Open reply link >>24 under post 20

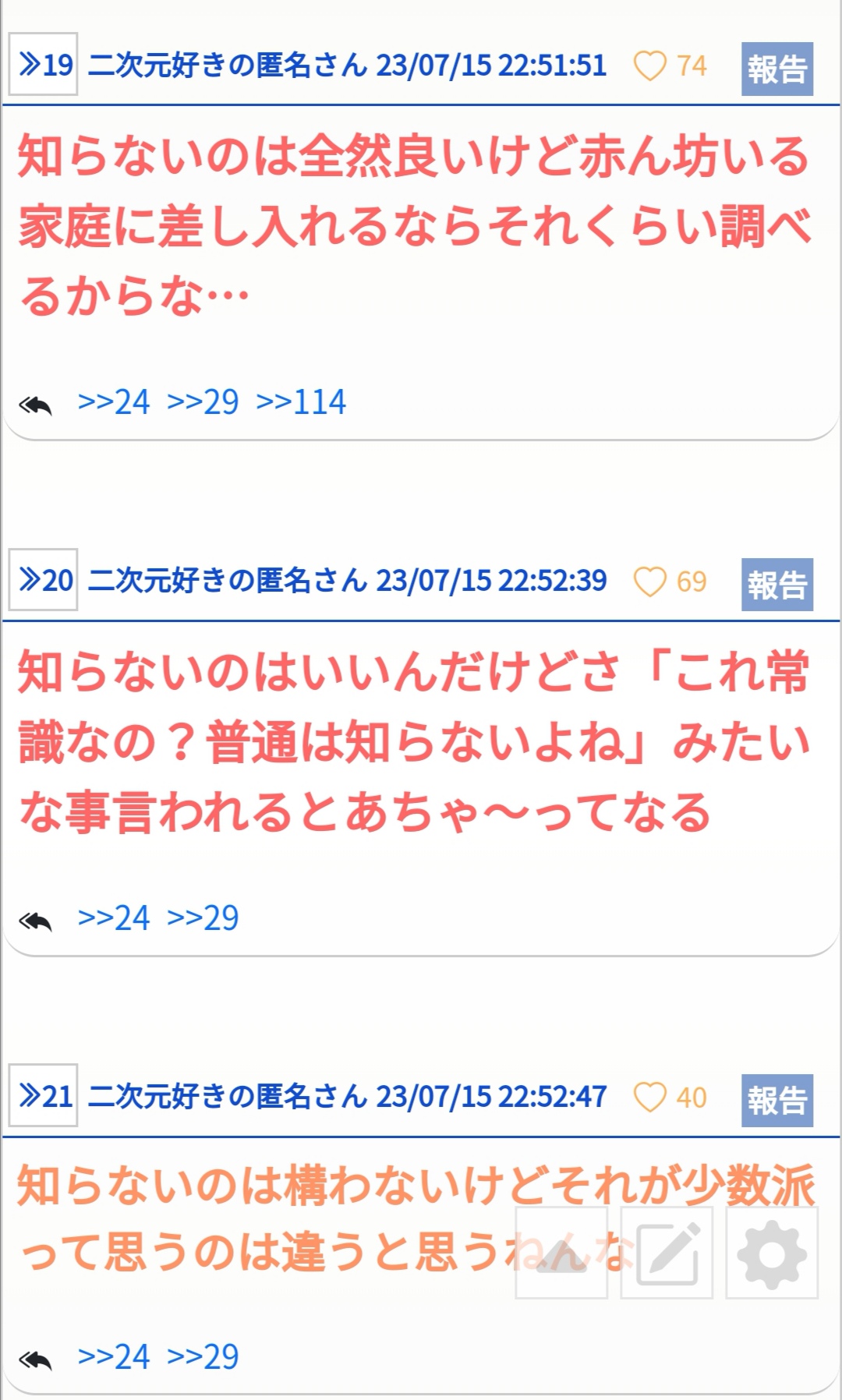click(x=114, y=918)
